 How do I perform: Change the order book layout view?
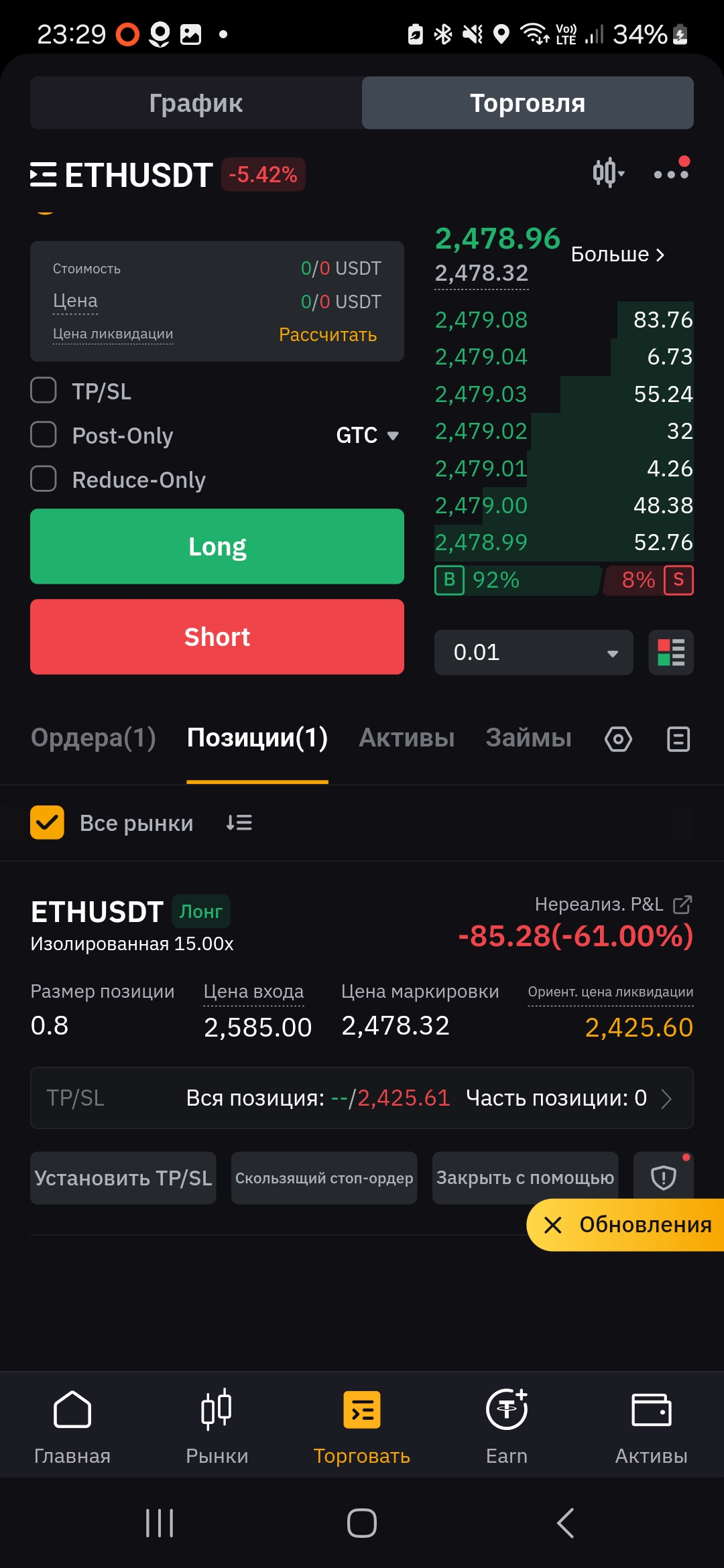pyautogui.click(x=671, y=652)
